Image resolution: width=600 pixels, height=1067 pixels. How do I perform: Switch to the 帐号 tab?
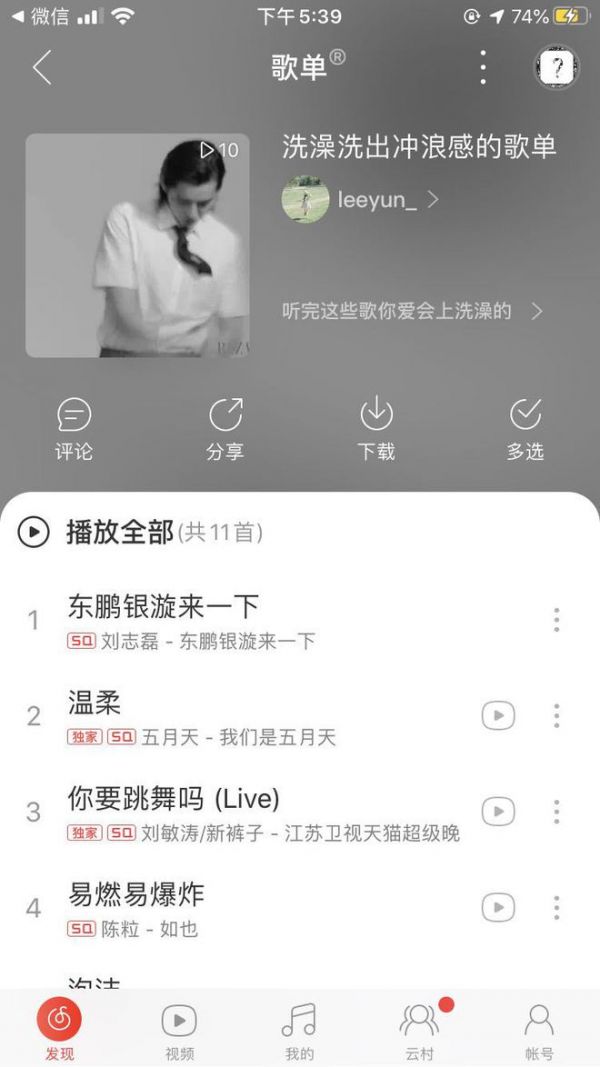point(539,1030)
